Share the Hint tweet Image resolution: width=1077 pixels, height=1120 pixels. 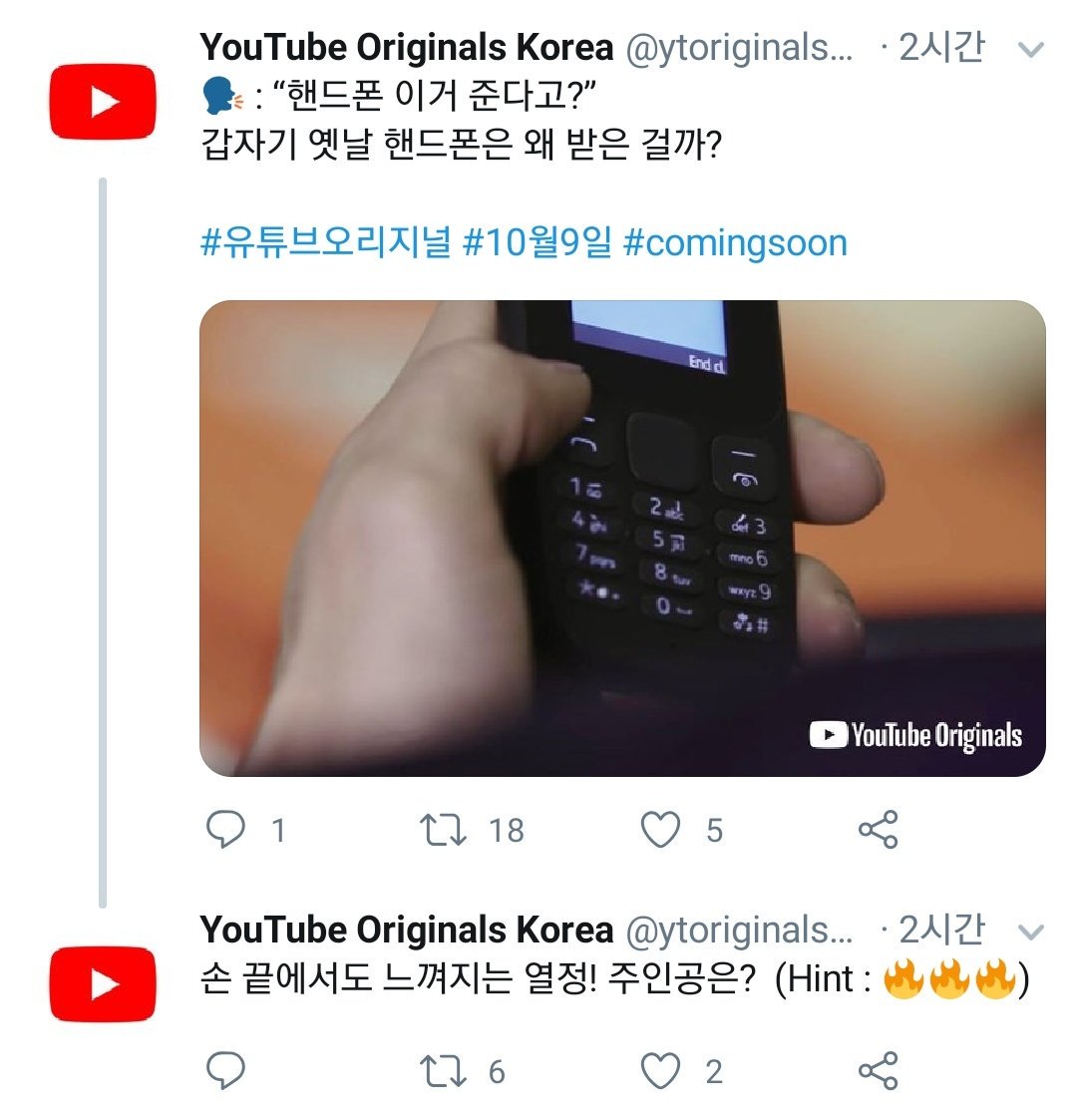878,1071
